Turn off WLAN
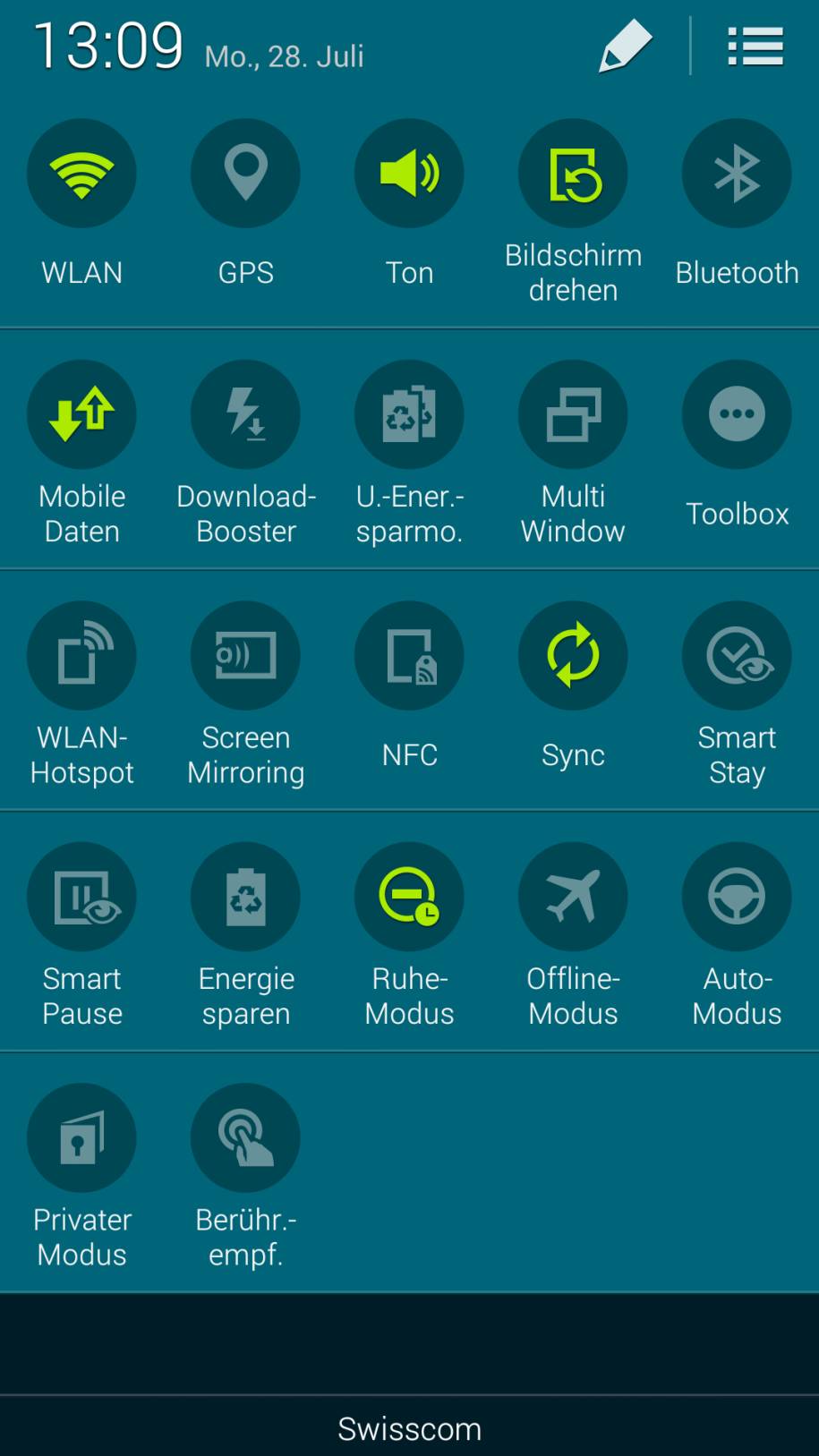The height and width of the screenshot is (1456, 819). [x=81, y=174]
